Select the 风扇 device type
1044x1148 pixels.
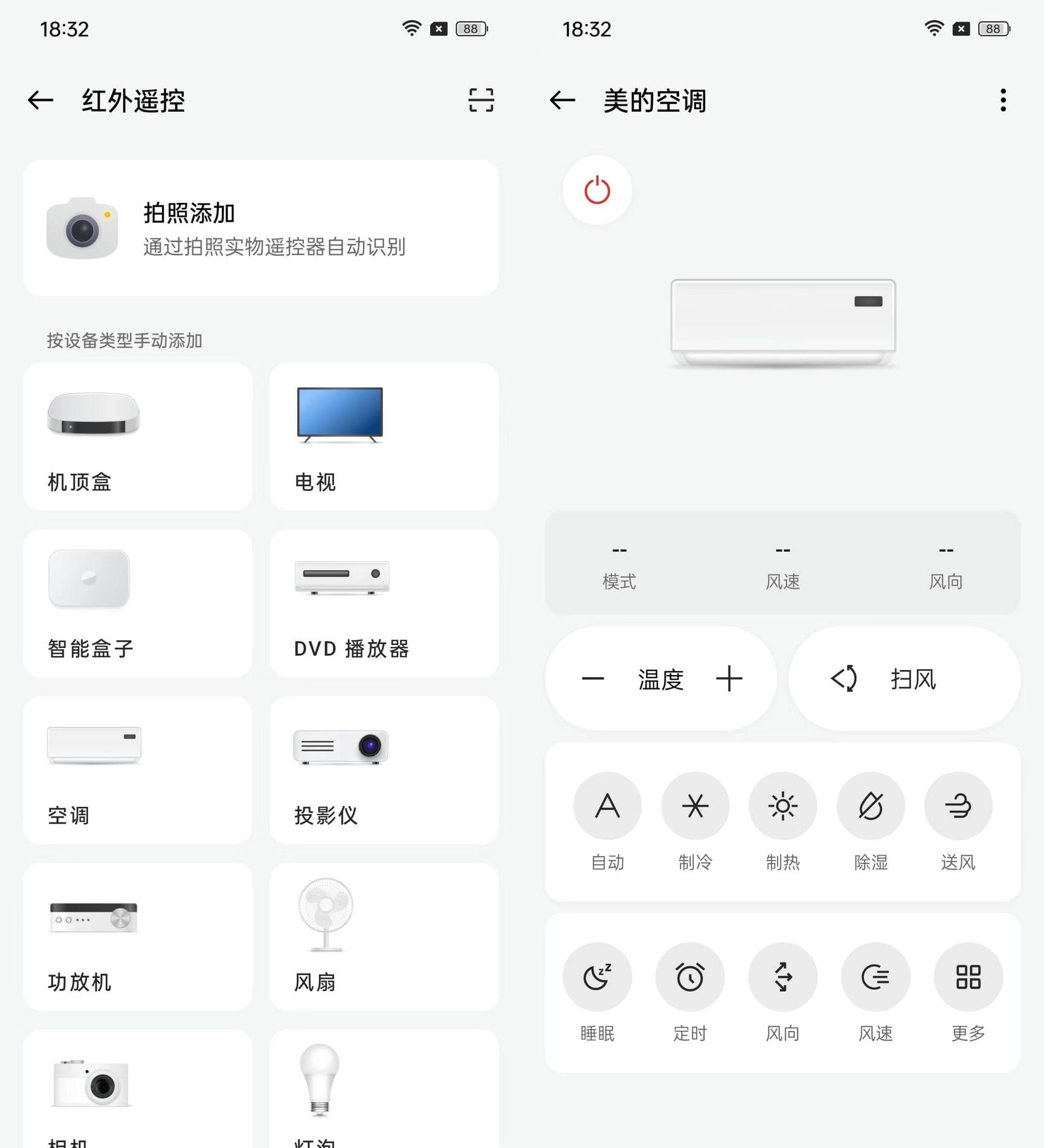pos(384,937)
